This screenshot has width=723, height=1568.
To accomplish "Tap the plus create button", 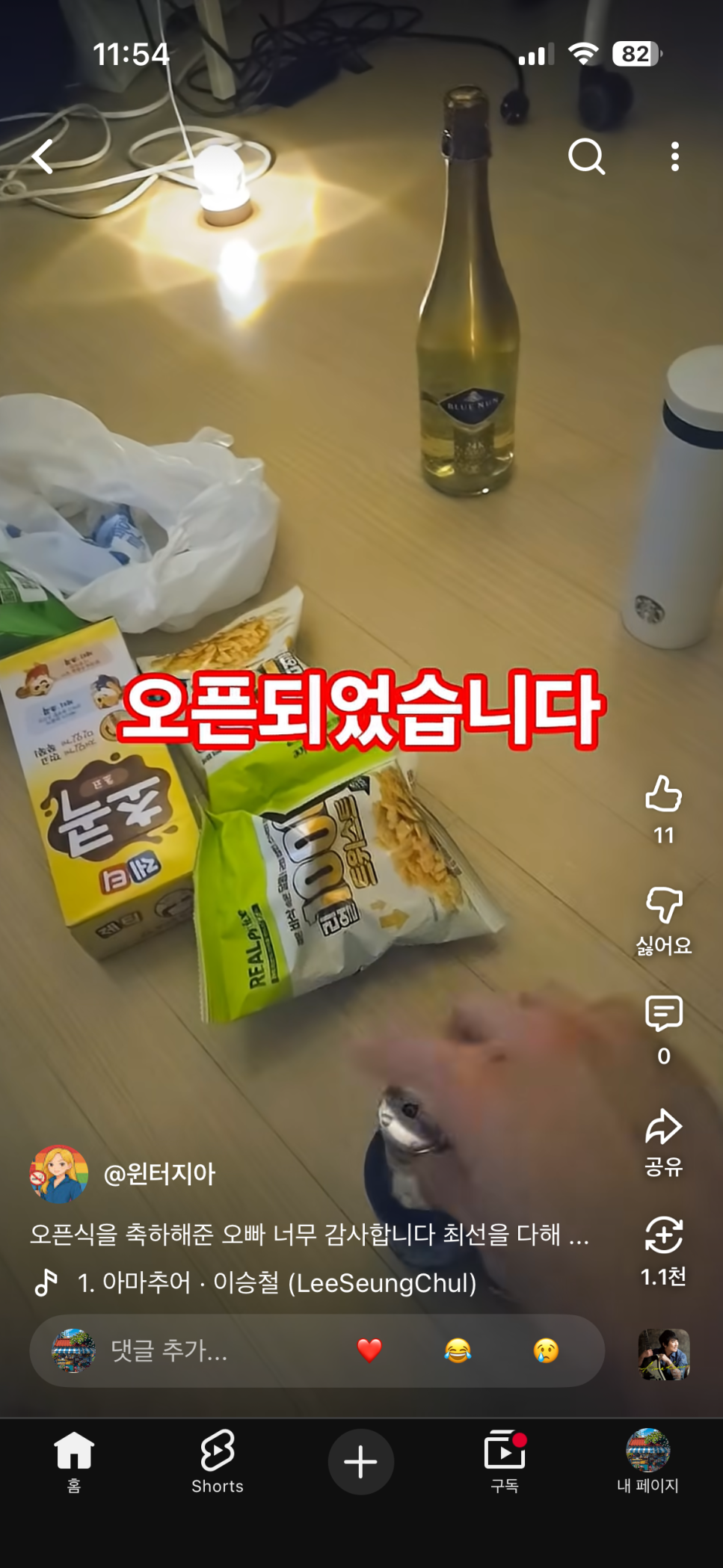I will 361,1462.
